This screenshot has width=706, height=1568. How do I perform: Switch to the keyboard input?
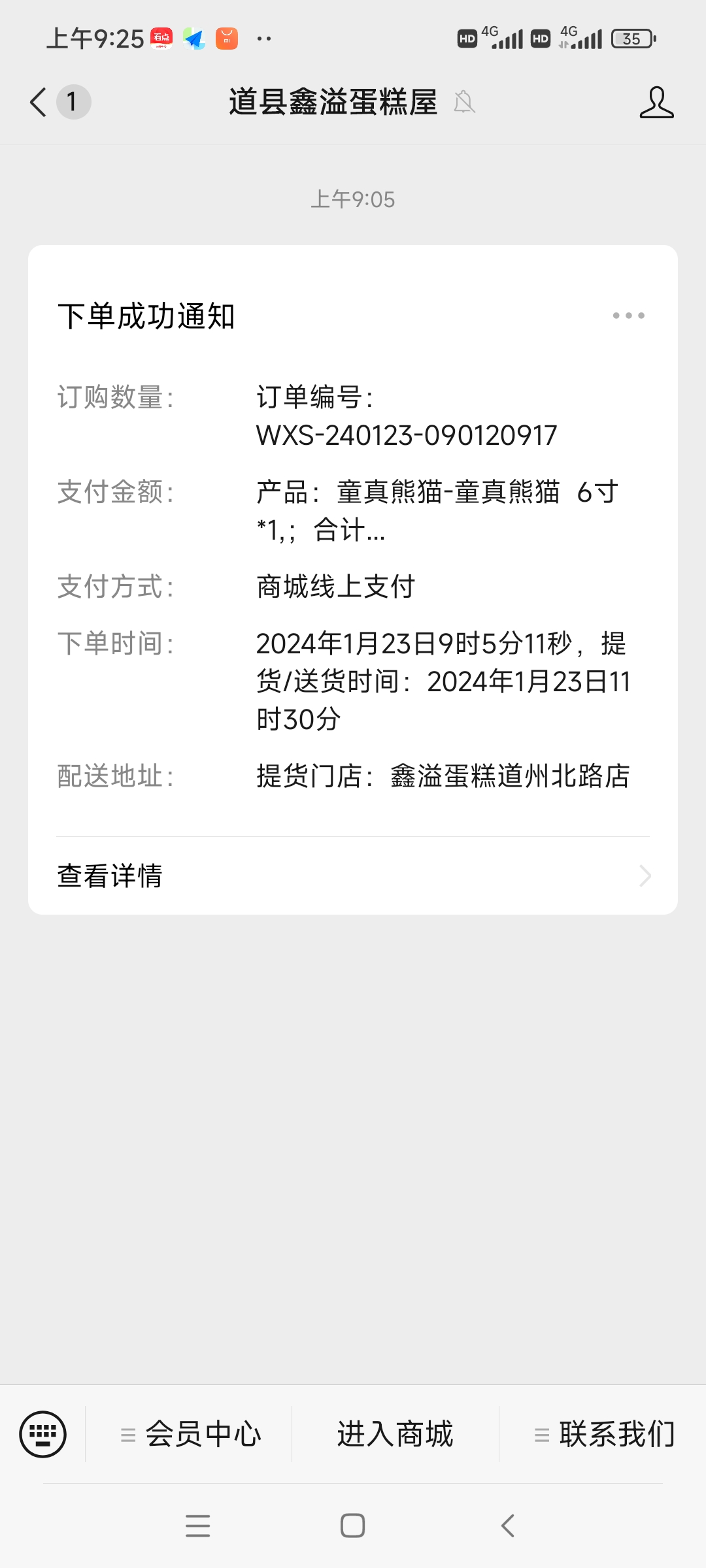(x=43, y=1434)
